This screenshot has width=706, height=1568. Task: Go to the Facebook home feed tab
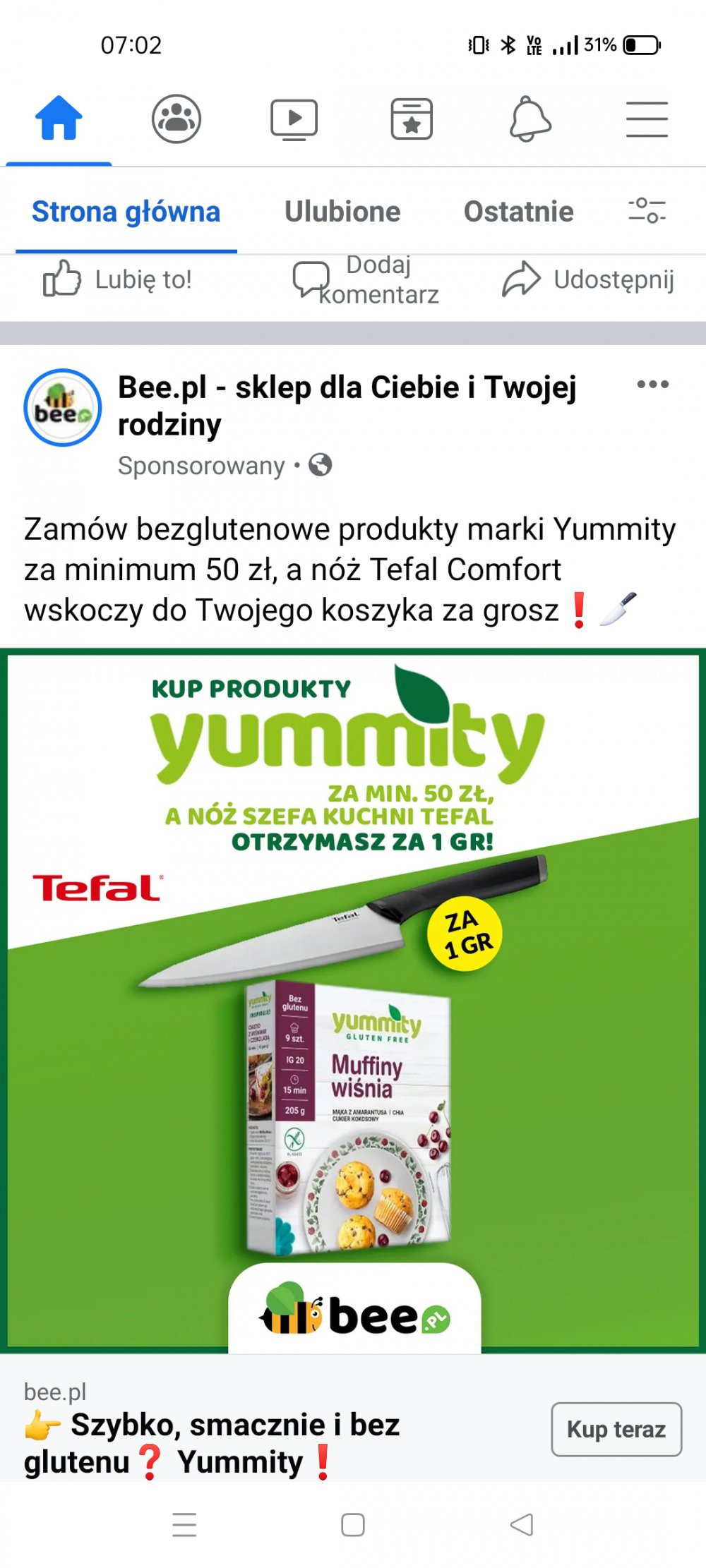click(x=59, y=119)
